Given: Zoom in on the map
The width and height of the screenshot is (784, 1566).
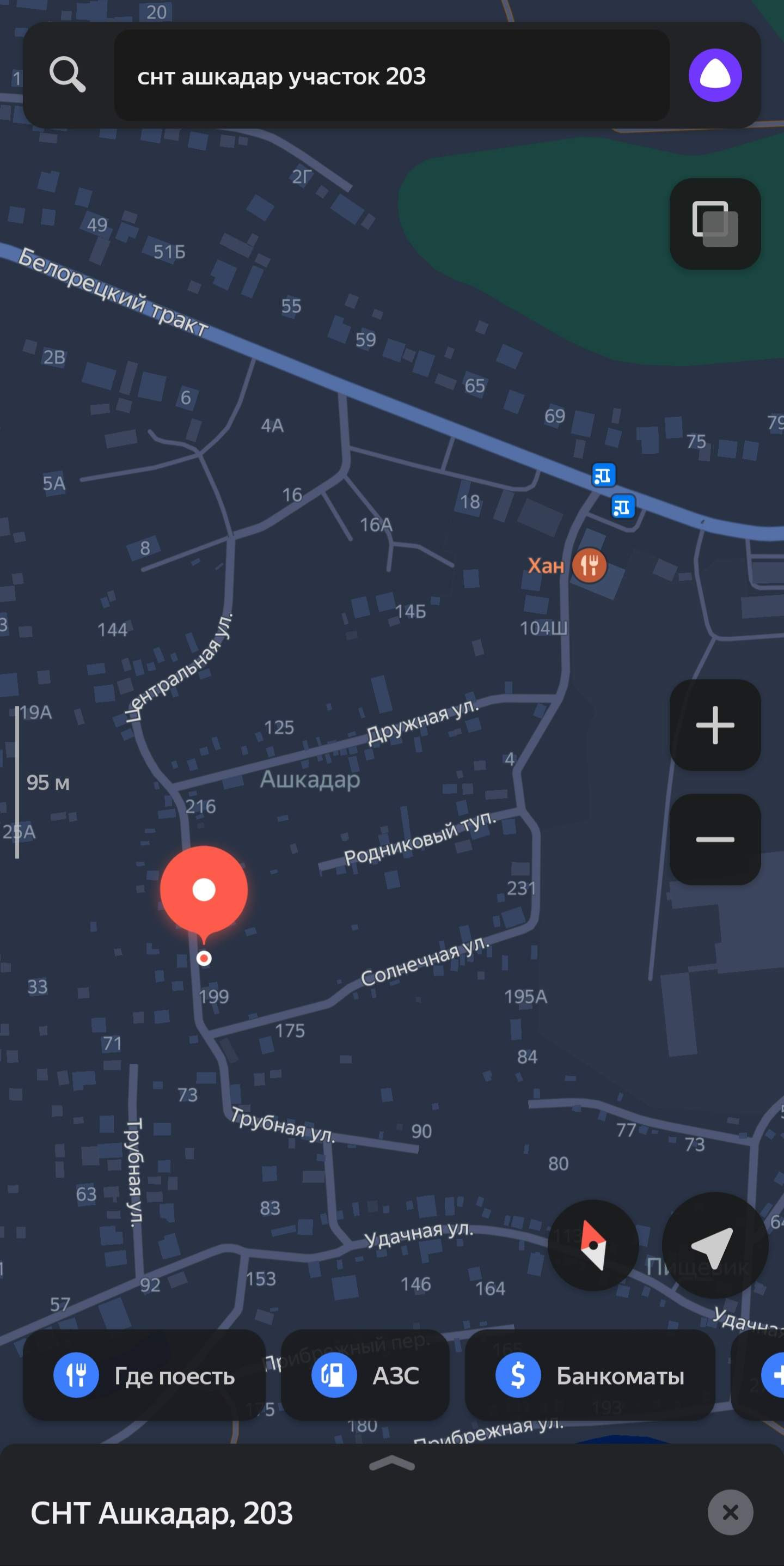Looking at the screenshot, I should click(x=715, y=724).
